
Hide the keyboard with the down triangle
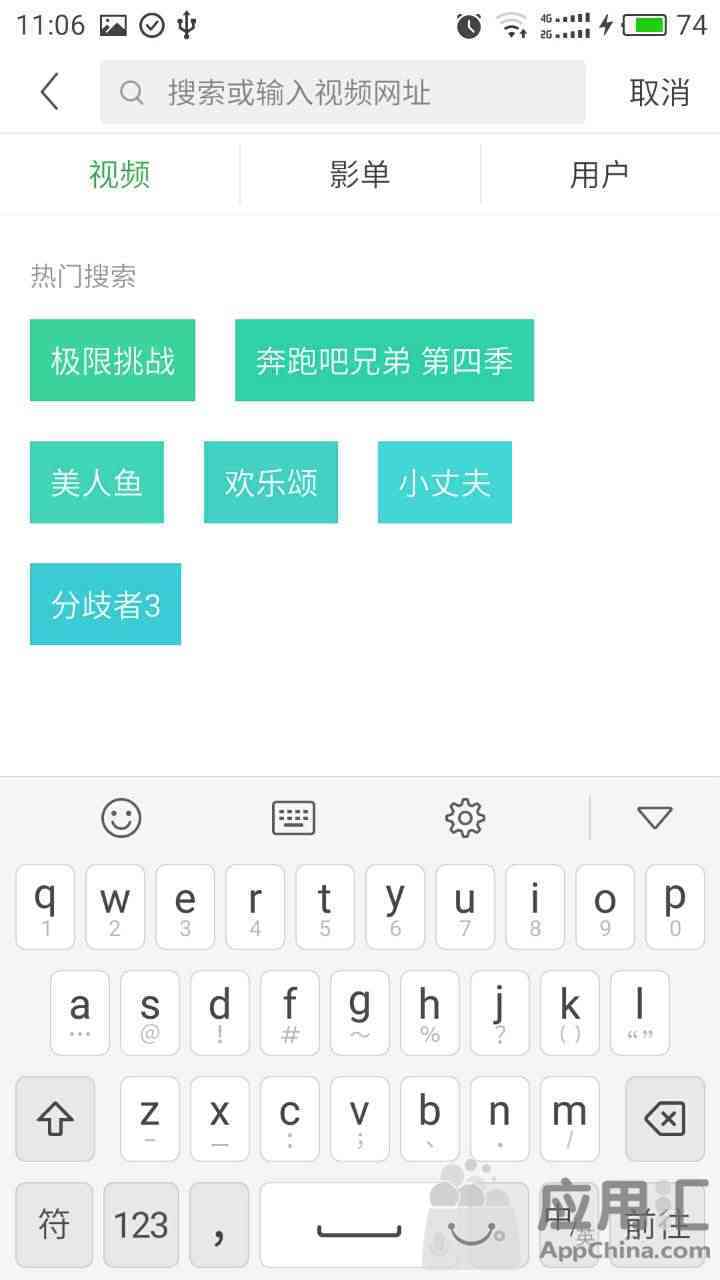tap(655, 818)
